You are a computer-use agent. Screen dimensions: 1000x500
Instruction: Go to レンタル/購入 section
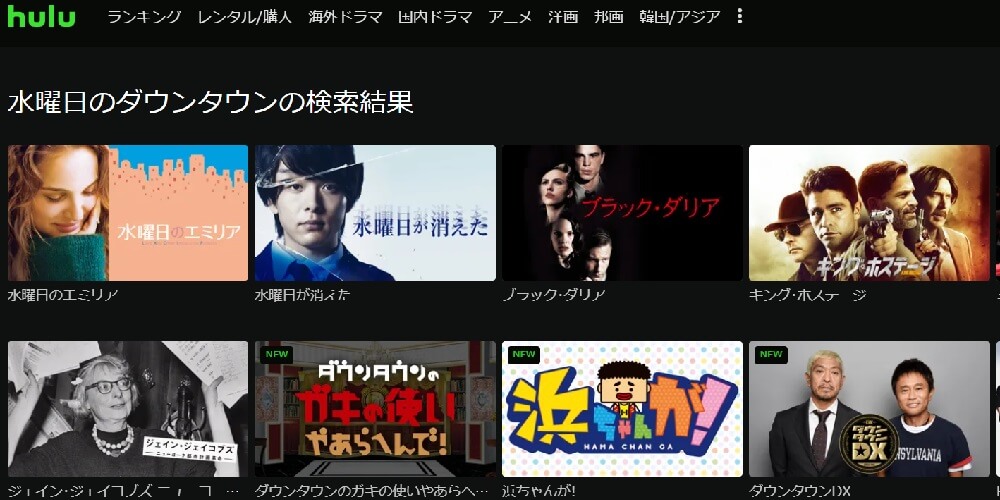[245, 17]
